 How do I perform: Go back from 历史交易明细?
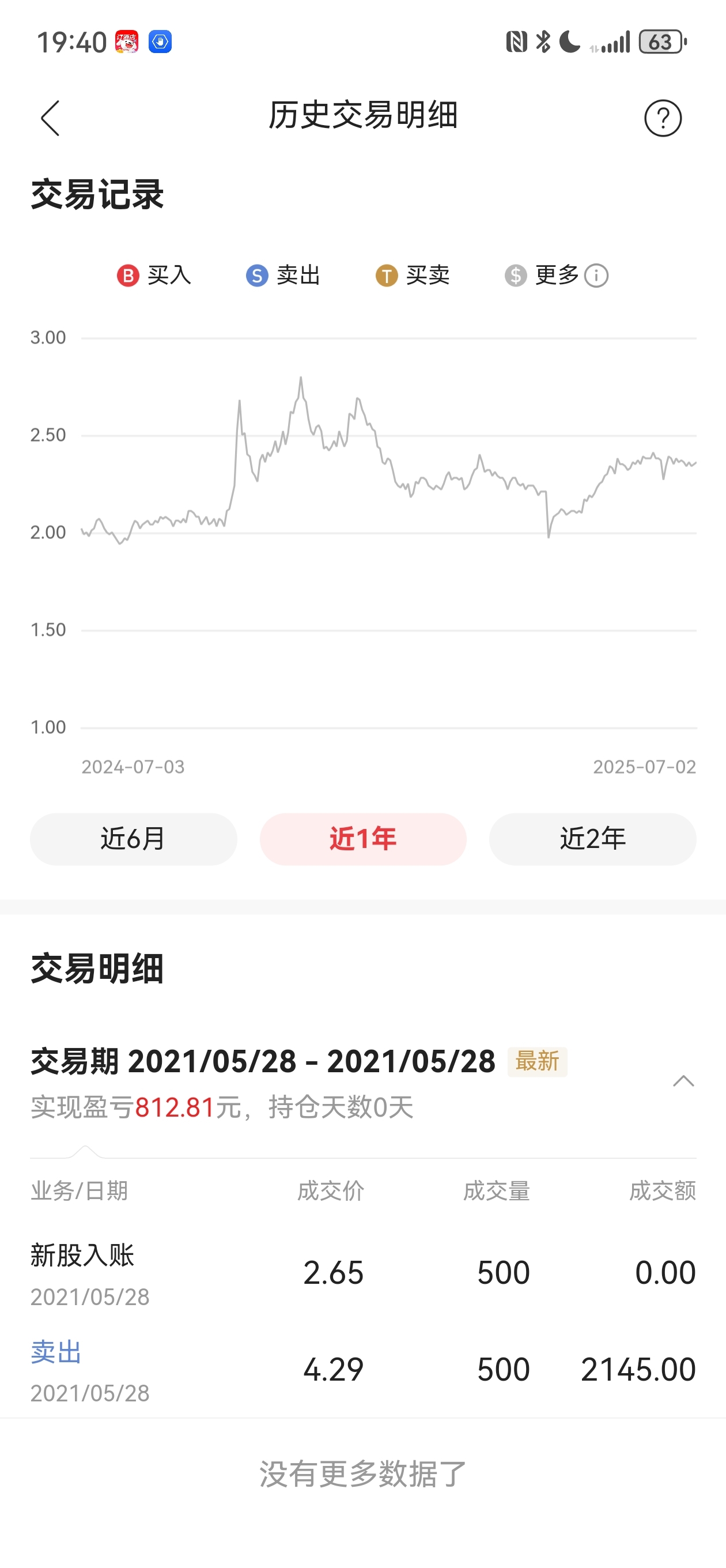(x=50, y=118)
